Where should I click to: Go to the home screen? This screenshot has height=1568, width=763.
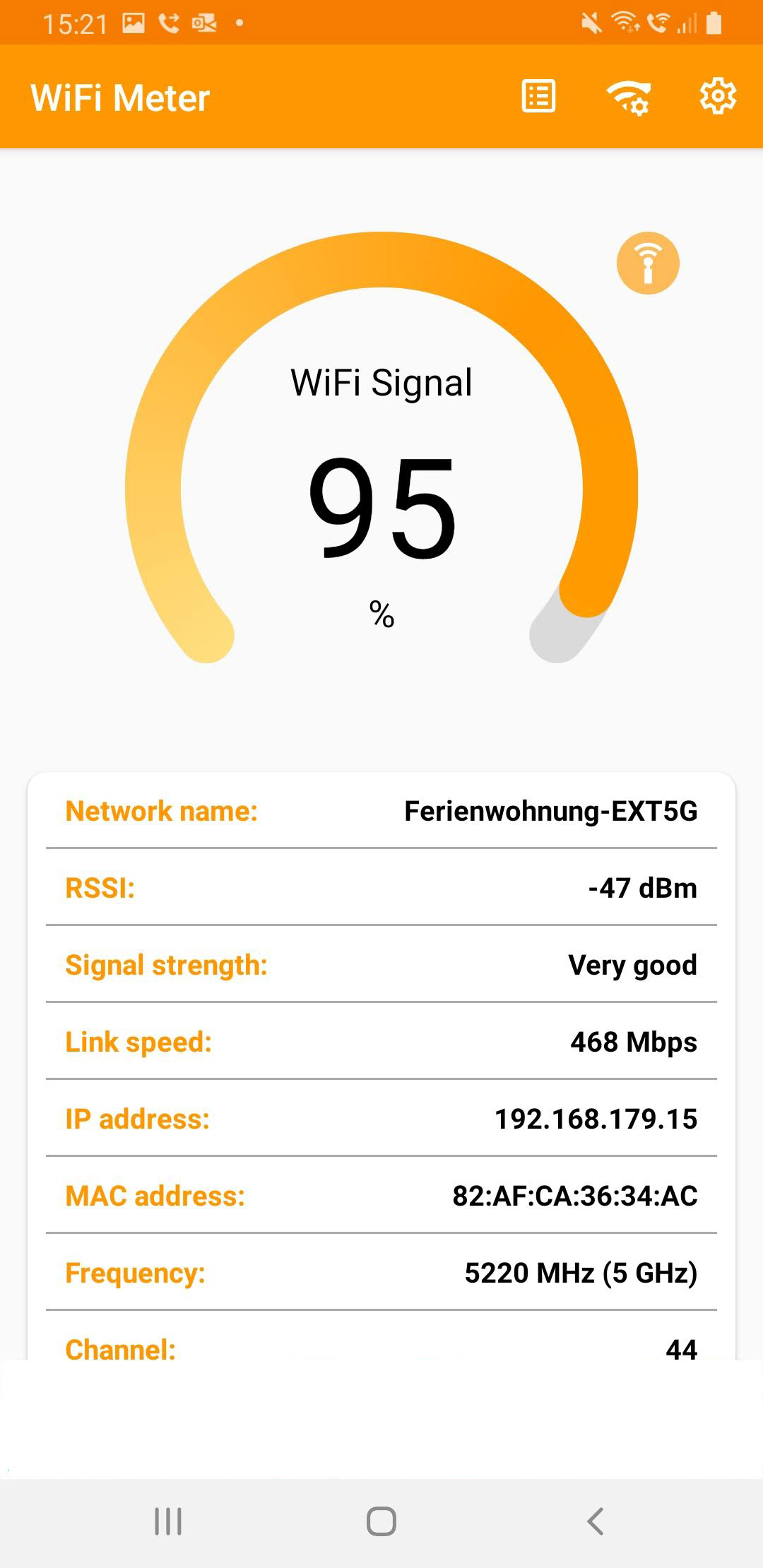(x=381, y=1521)
